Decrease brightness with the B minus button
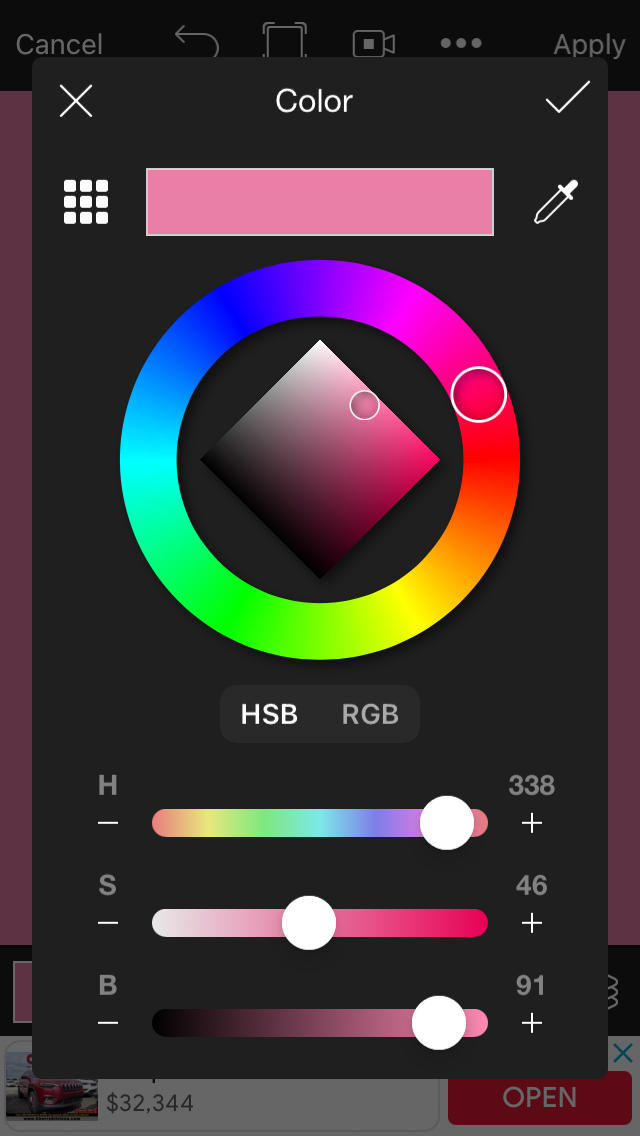This screenshot has height=1136, width=640. tap(108, 1023)
